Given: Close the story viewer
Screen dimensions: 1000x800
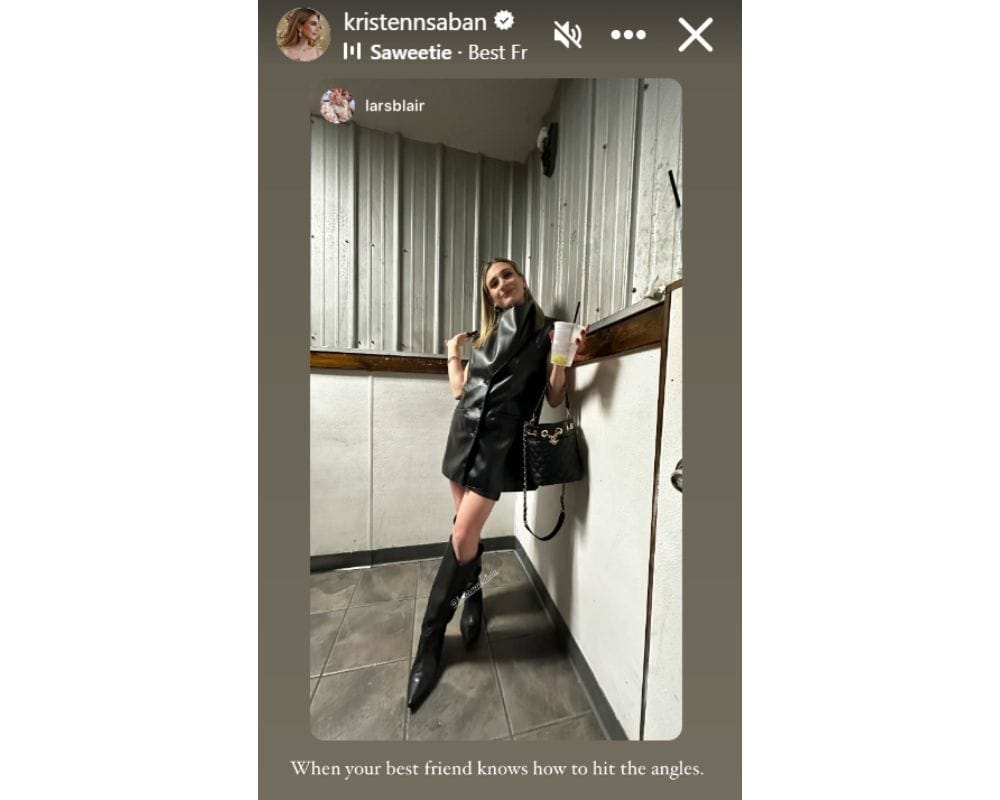Looking at the screenshot, I should (695, 35).
